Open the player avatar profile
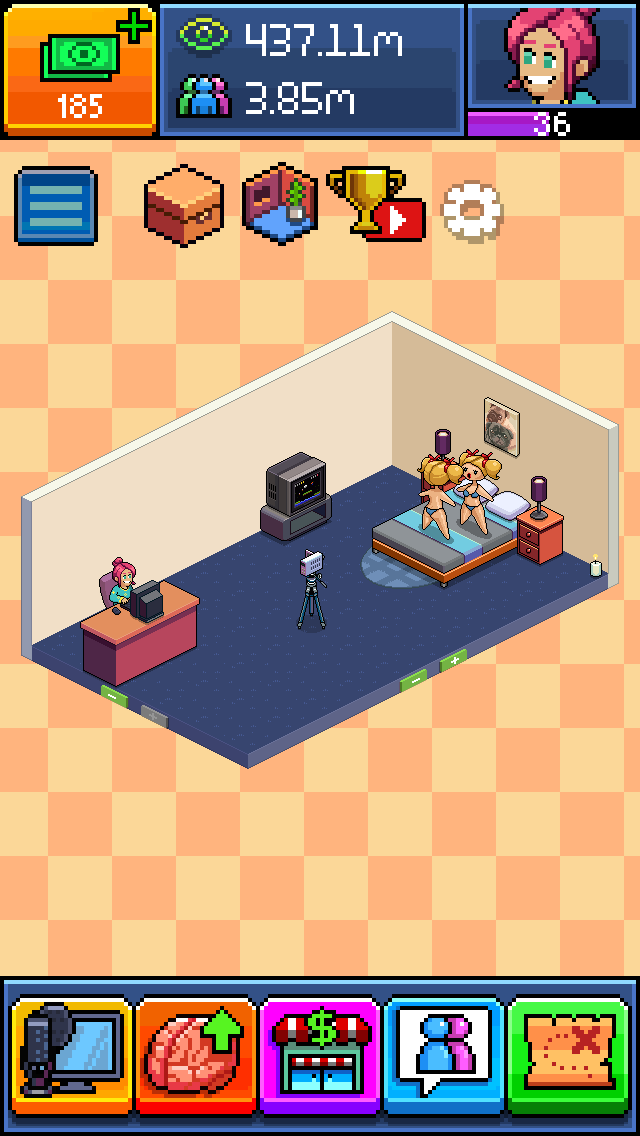This screenshot has width=640, height=1136. 552,57
